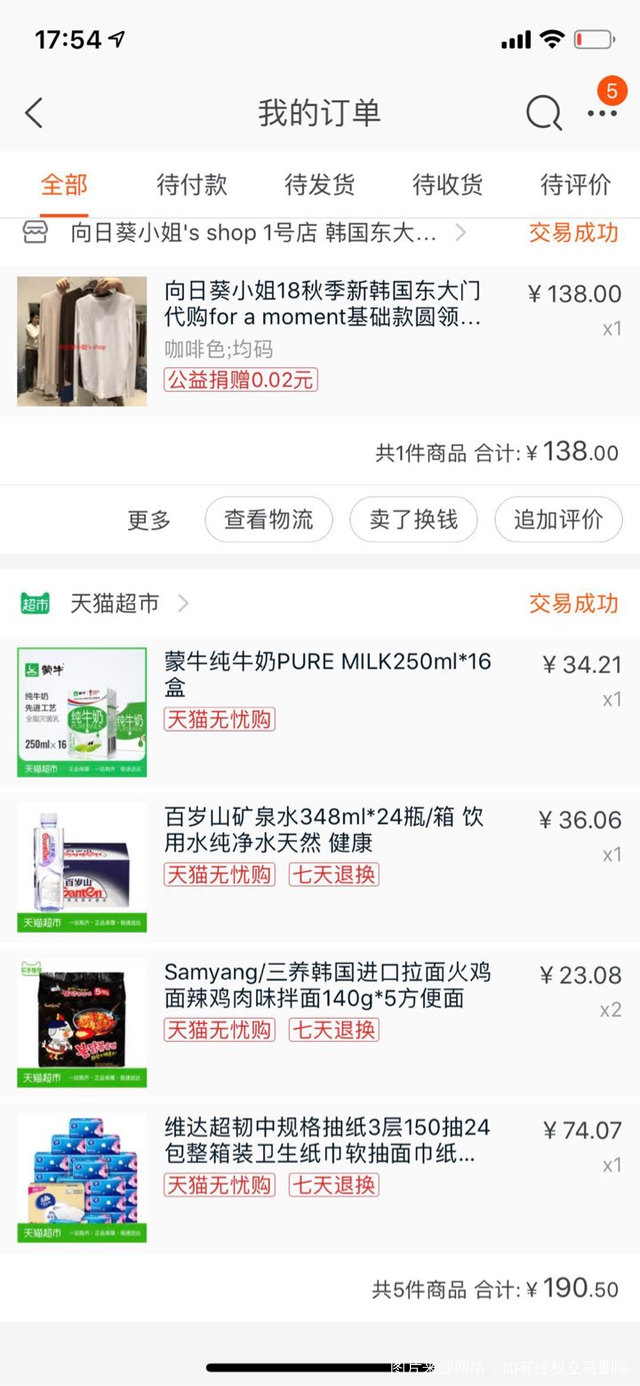640x1386 pixels.
Task: Tap 追加评价 to add a review
Action: pyautogui.click(x=558, y=520)
